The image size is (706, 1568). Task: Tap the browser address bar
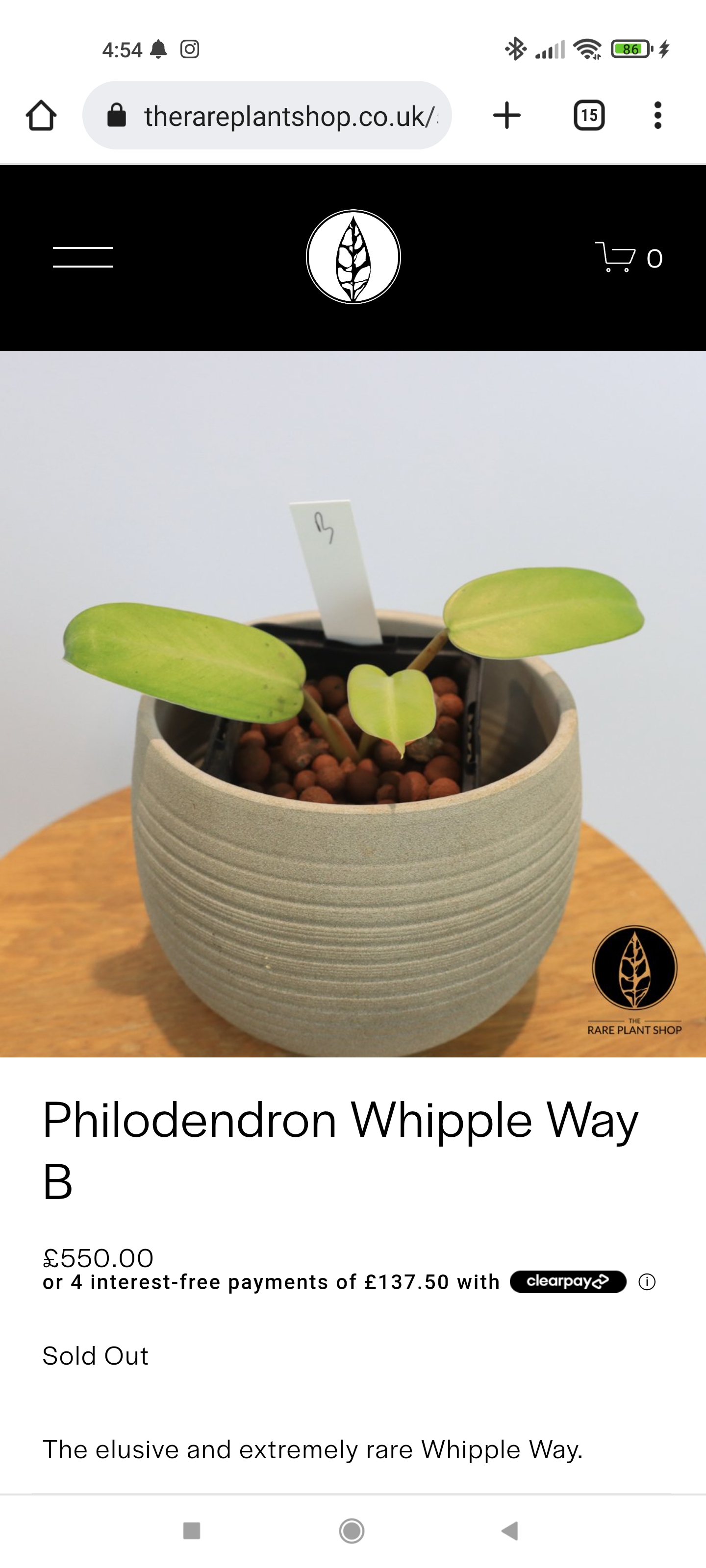(x=267, y=115)
